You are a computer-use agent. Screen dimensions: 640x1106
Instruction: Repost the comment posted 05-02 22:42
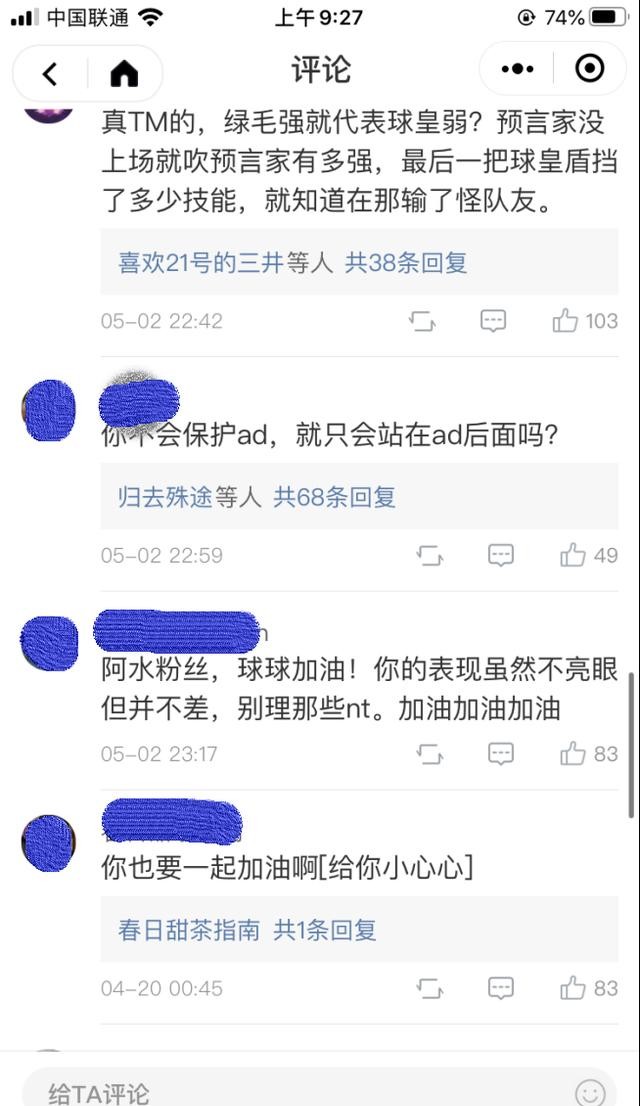click(422, 322)
